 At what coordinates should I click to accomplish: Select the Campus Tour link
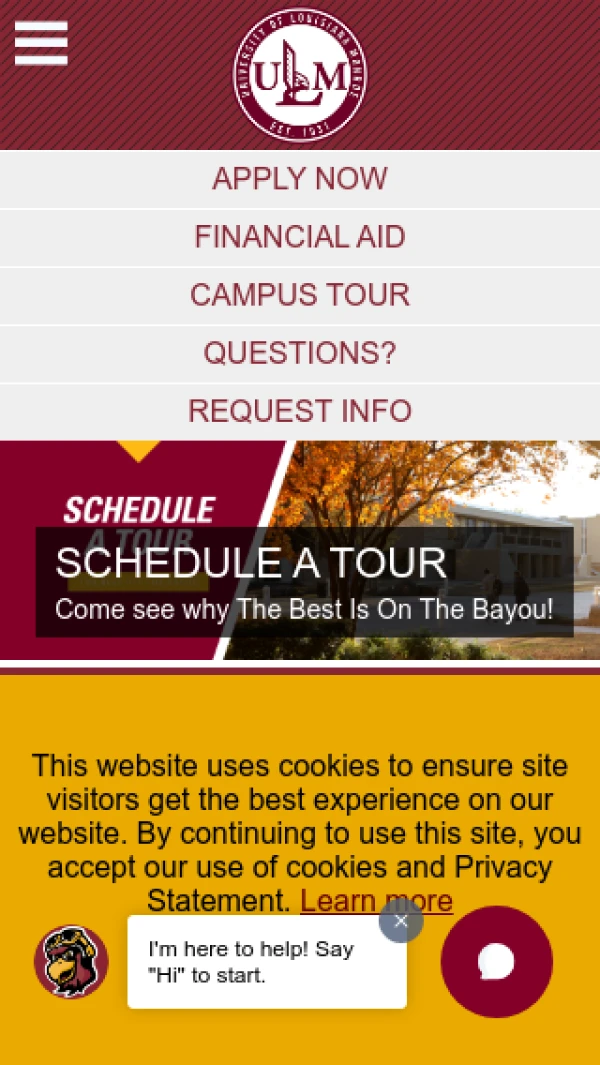click(300, 295)
